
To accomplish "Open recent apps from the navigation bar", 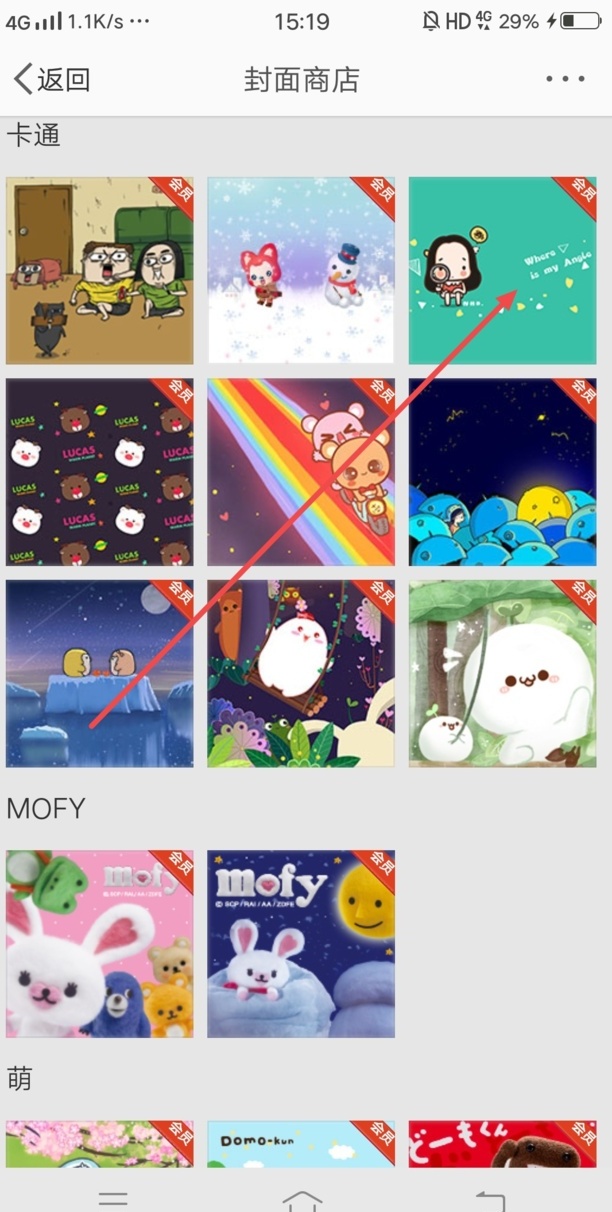I will pos(113,1198).
